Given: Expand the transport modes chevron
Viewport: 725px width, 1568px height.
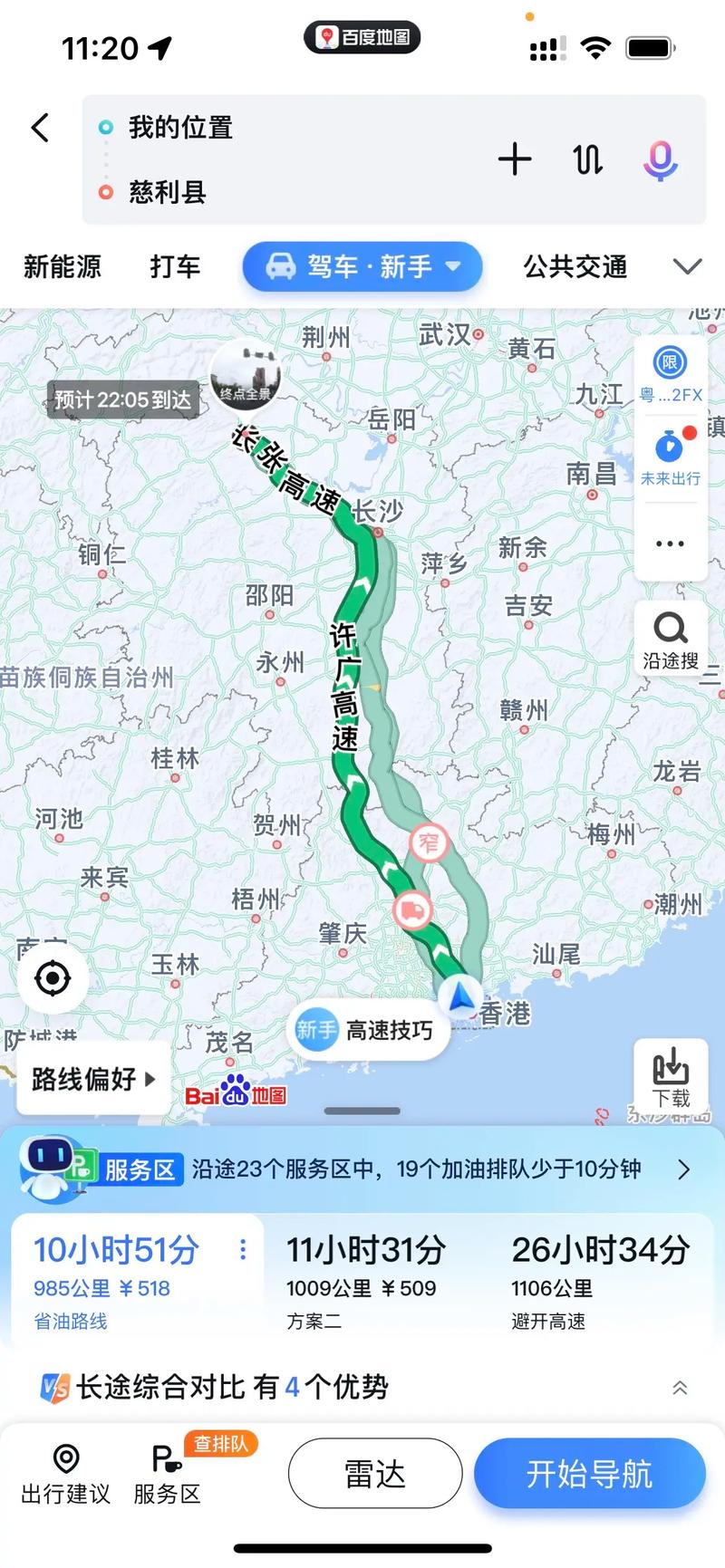Looking at the screenshot, I should pyautogui.click(x=686, y=267).
